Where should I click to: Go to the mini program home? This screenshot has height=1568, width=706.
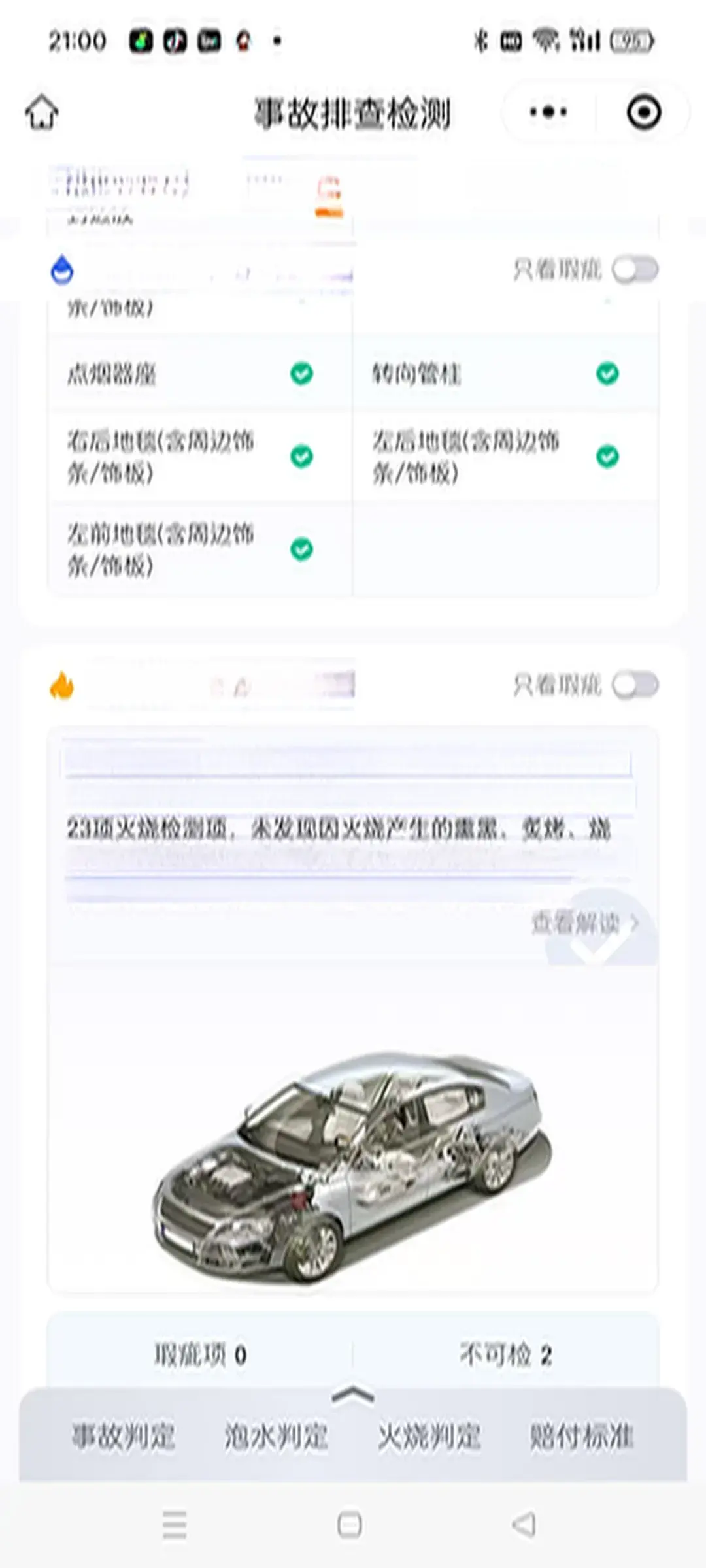[x=42, y=112]
